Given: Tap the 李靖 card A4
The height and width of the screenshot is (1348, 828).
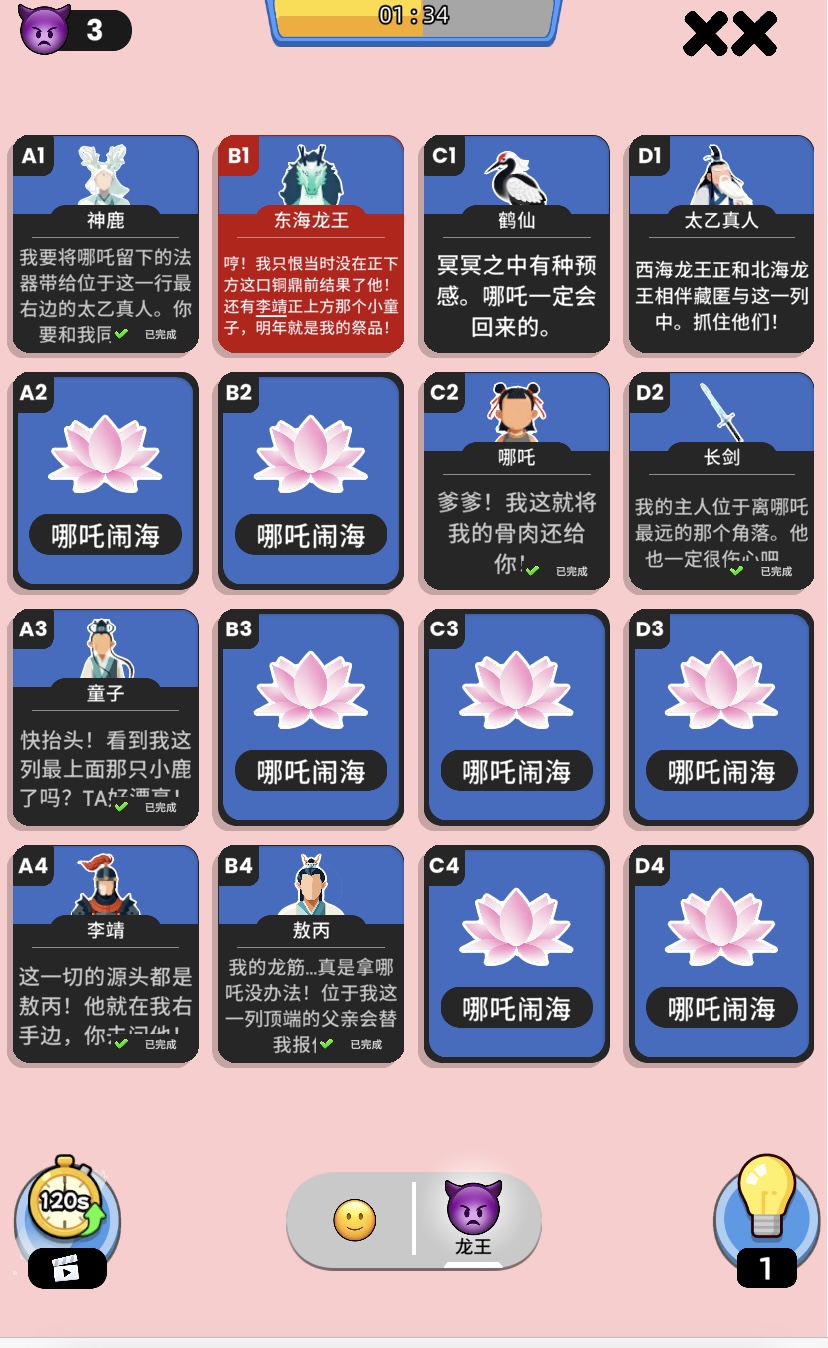Looking at the screenshot, I should click(x=105, y=953).
